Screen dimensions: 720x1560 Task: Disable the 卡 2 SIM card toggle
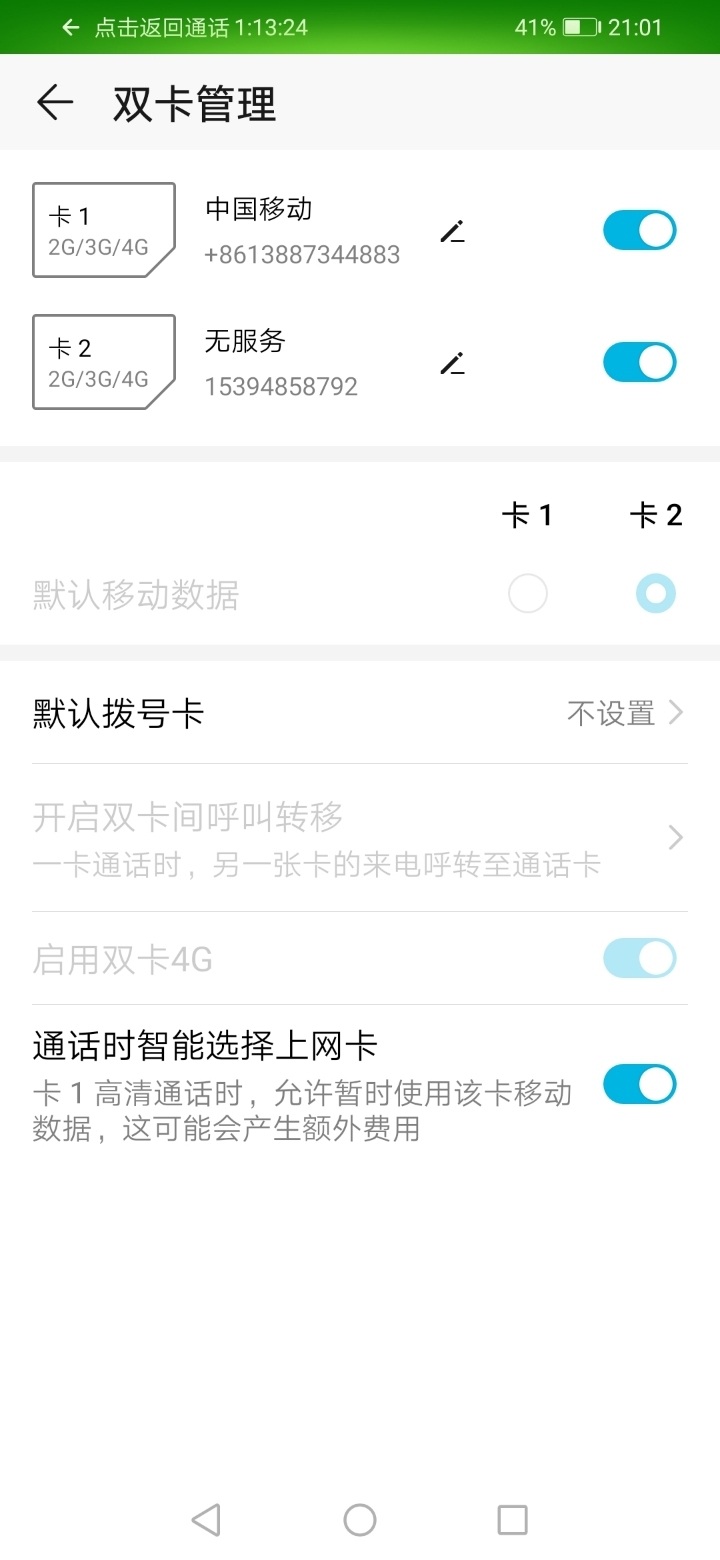pyautogui.click(x=639, y=362)
